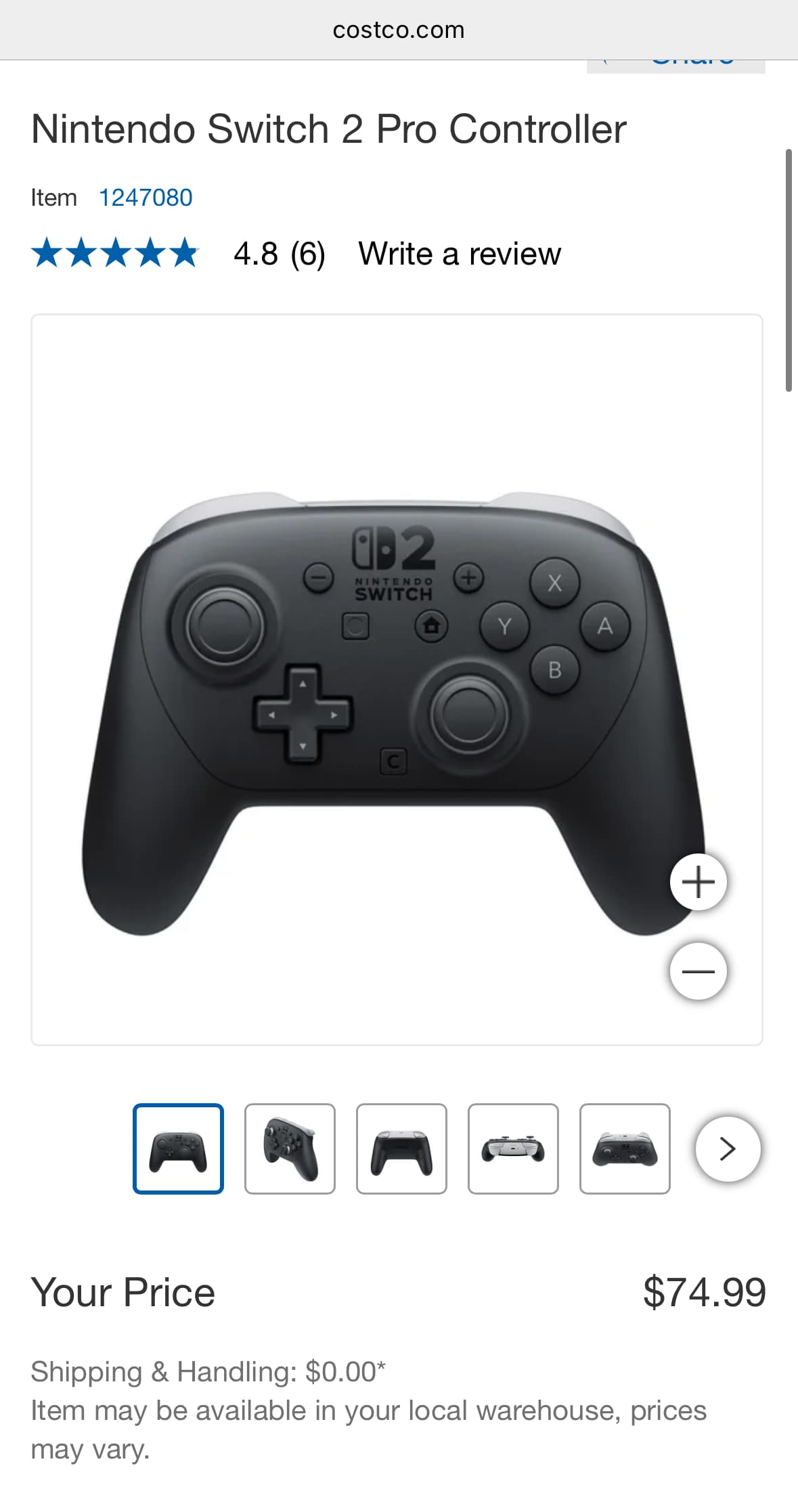Tap Write a review
Image resolution: width=798 pixels, height=1512 pixels.
click(x=460, y=254)
